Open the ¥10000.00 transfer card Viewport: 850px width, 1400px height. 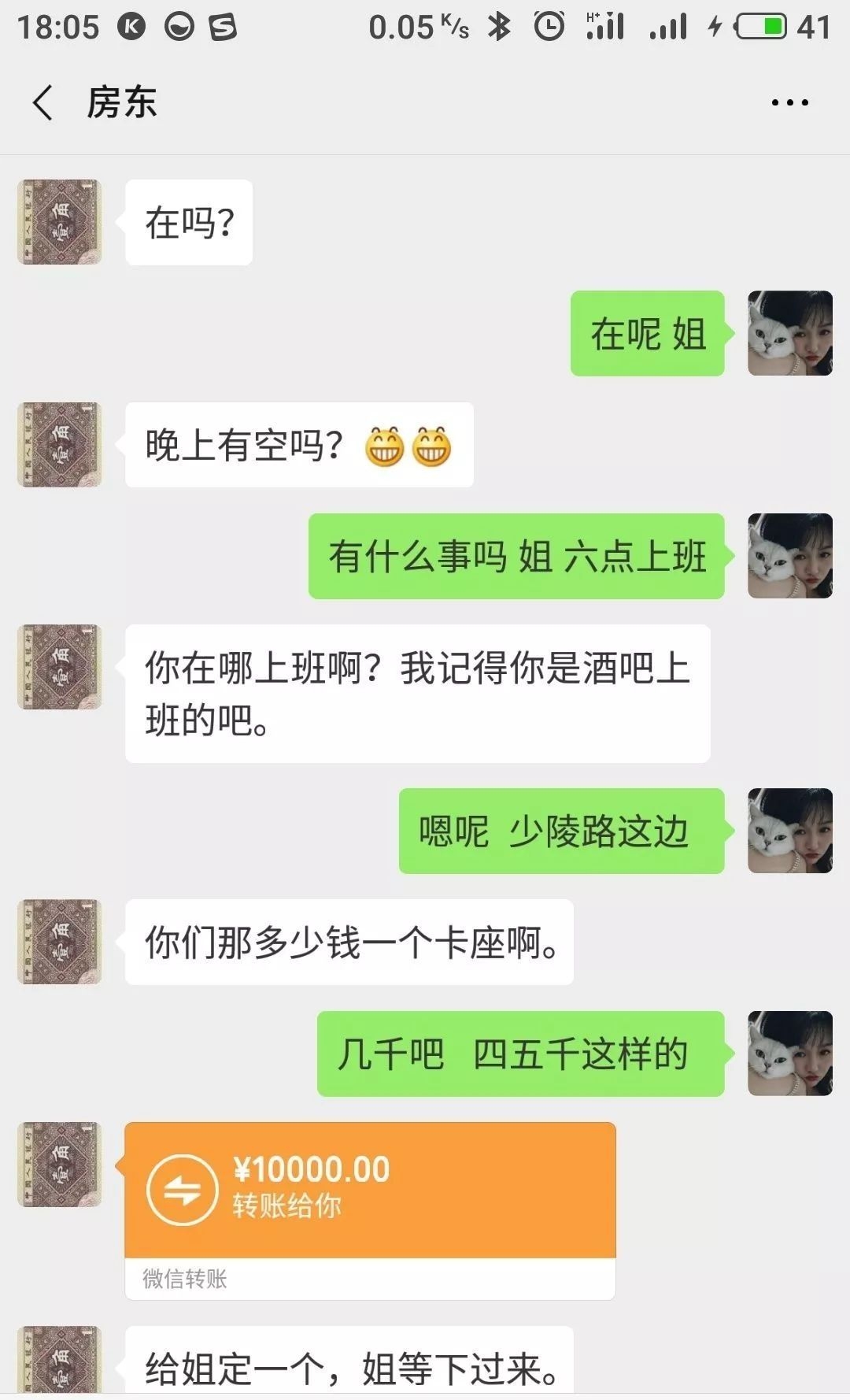click(x=370, y=1191)
